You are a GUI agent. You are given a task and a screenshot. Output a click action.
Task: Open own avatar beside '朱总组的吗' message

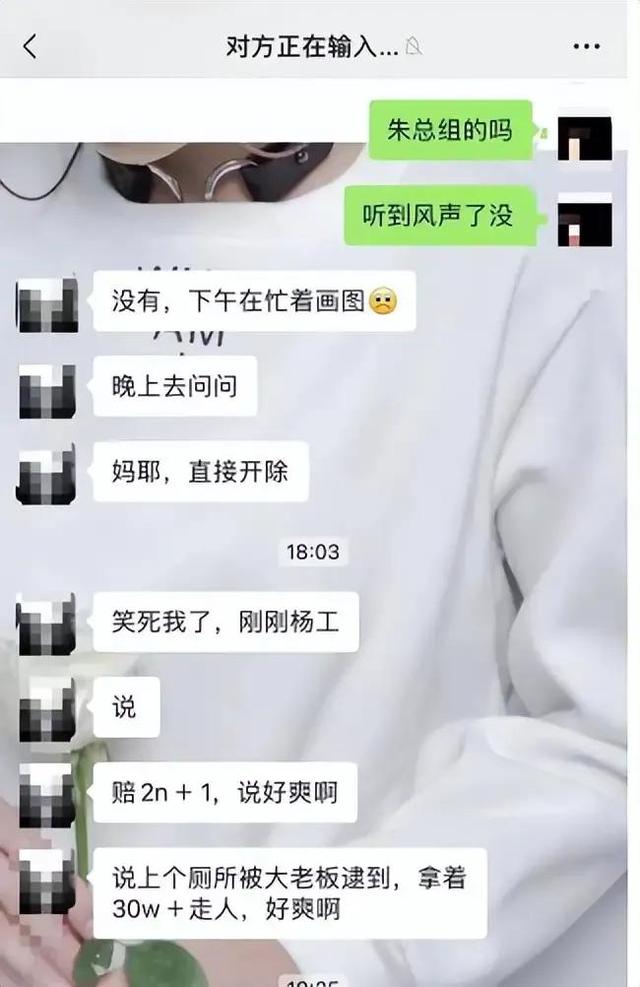click(x=584, y=136)
